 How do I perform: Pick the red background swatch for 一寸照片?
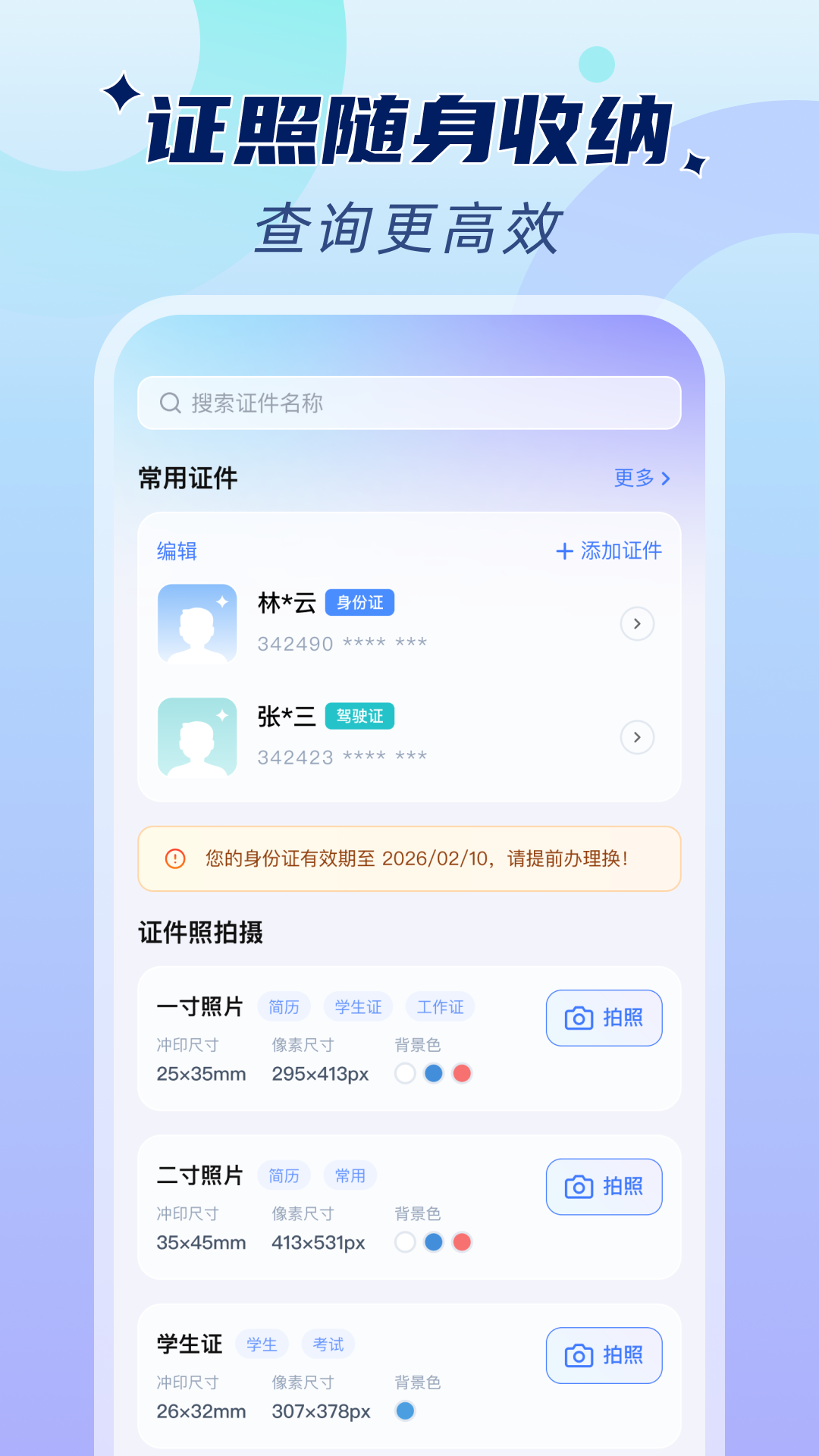coord(460,1074)
